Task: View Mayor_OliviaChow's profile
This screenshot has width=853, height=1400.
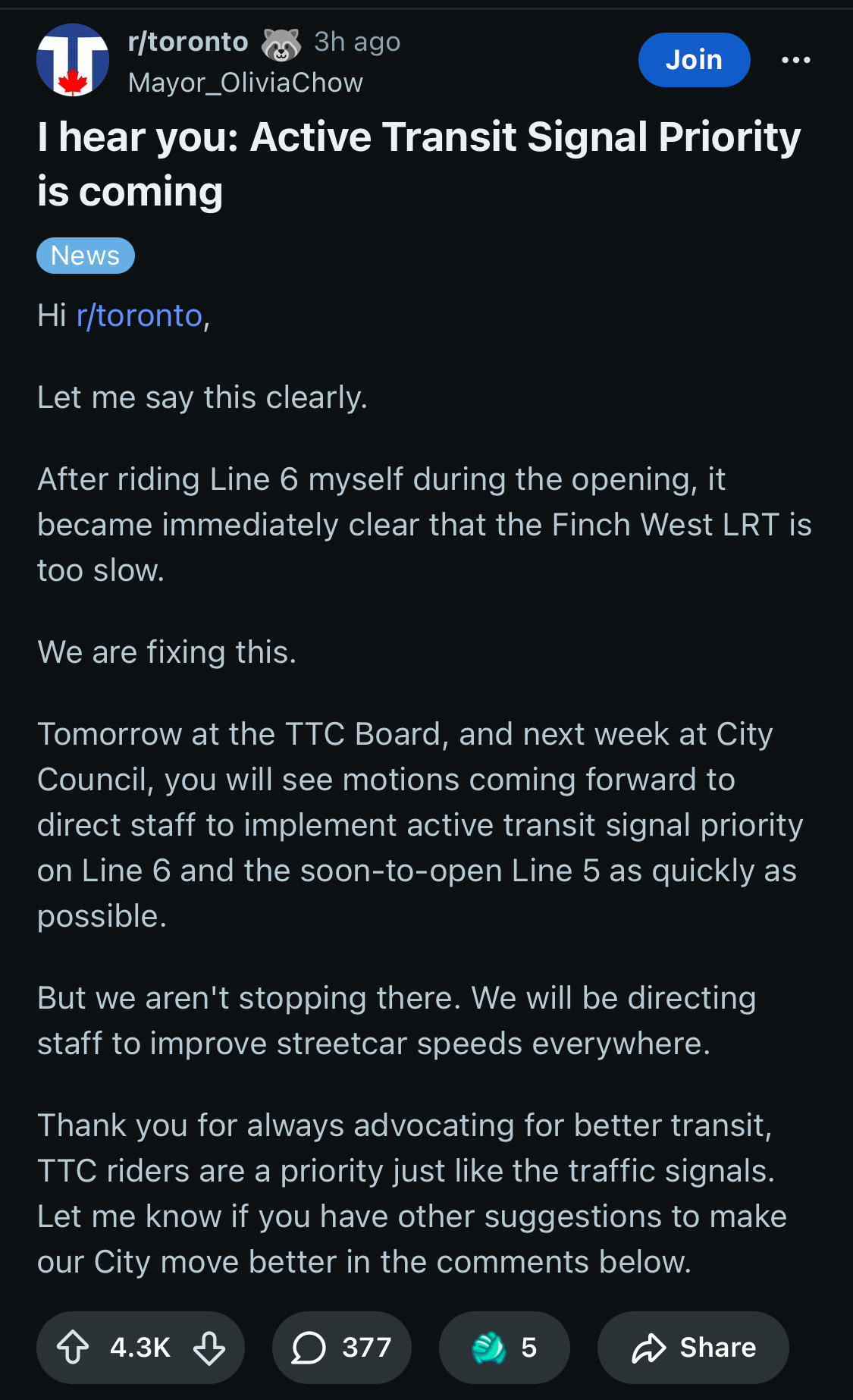Action: [246, 83]
